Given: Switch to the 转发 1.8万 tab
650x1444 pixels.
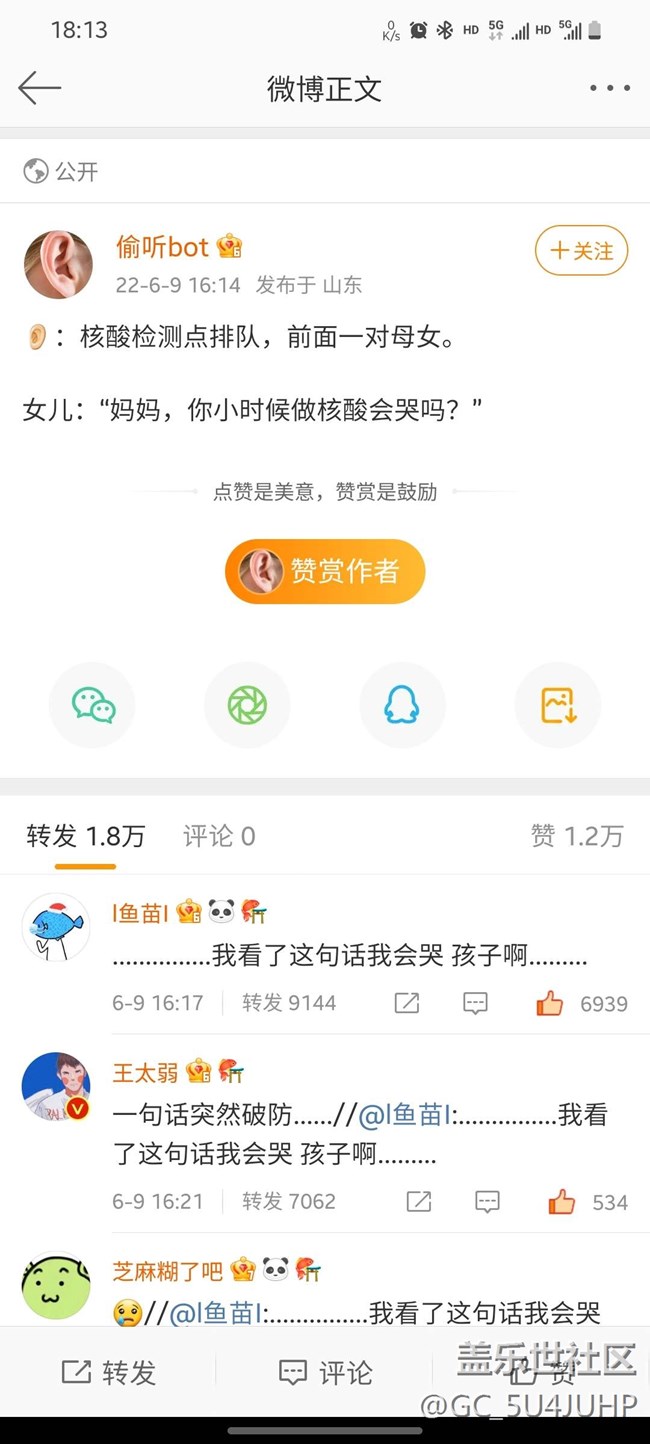Looking at the screenshot, I should (86, 837).
